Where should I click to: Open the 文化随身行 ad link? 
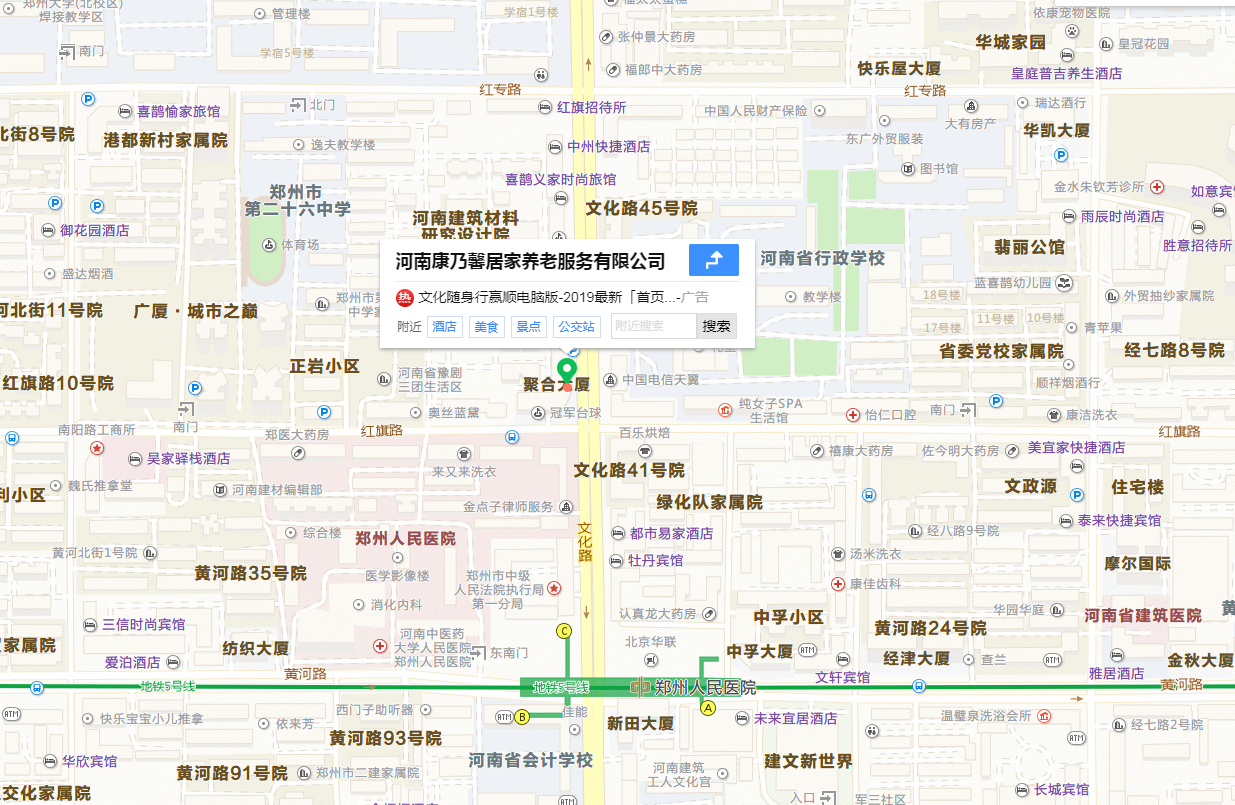tap(548, 297)
